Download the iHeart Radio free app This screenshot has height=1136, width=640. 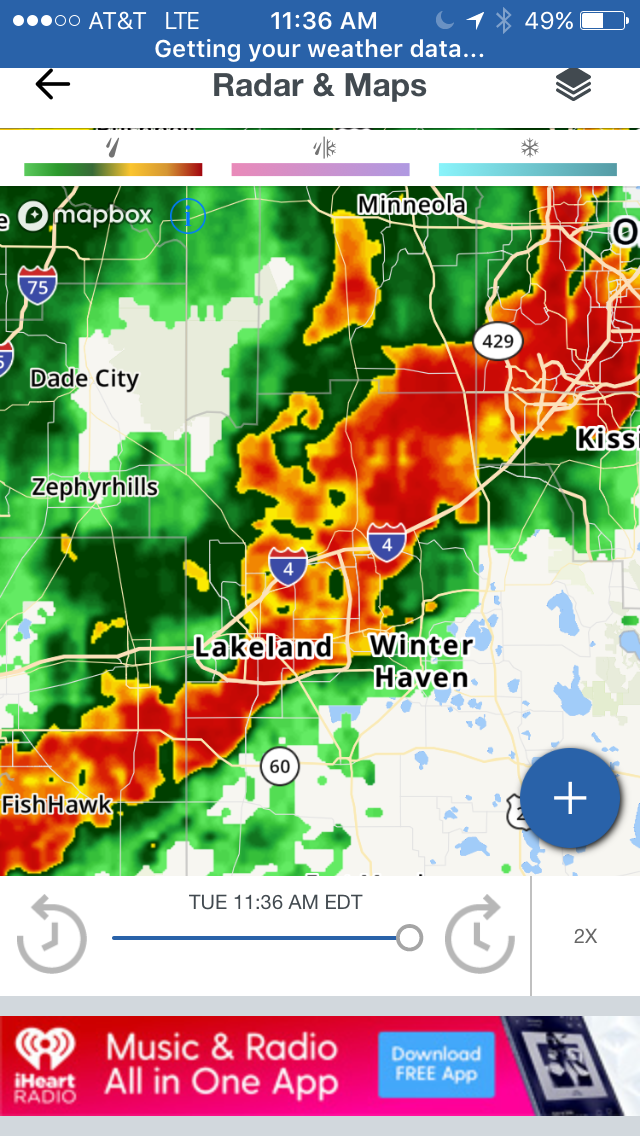pyautogui.click(x=435, y=1064)
